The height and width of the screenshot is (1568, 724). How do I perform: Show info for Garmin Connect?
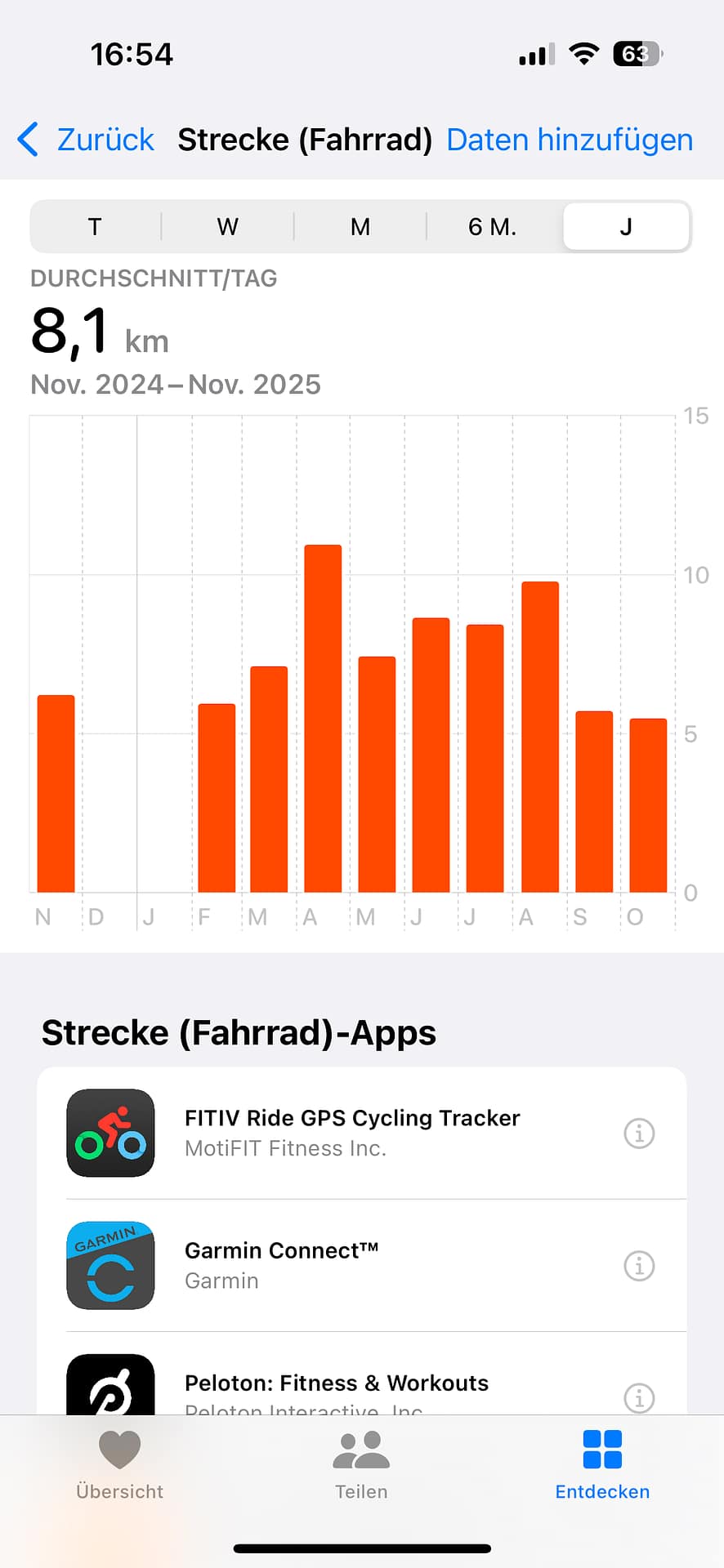pyautogui.click(x=639, y=1266)
